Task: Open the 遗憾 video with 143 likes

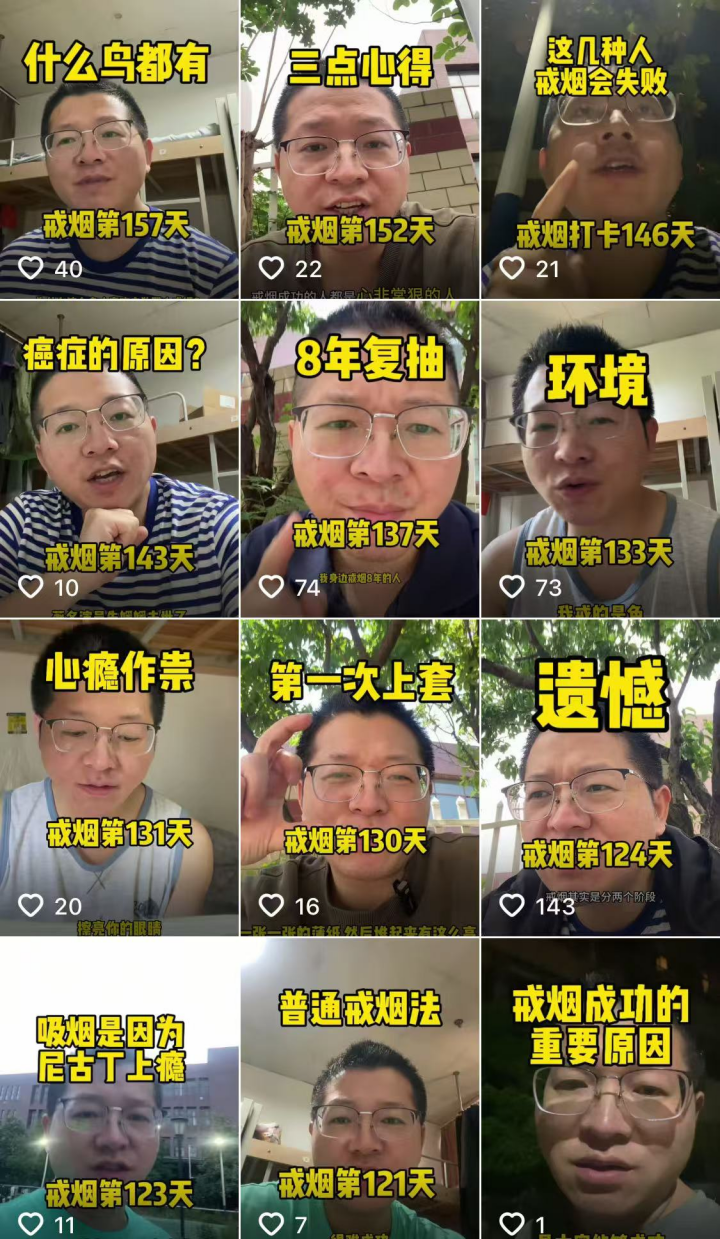Action: point(600,778)
